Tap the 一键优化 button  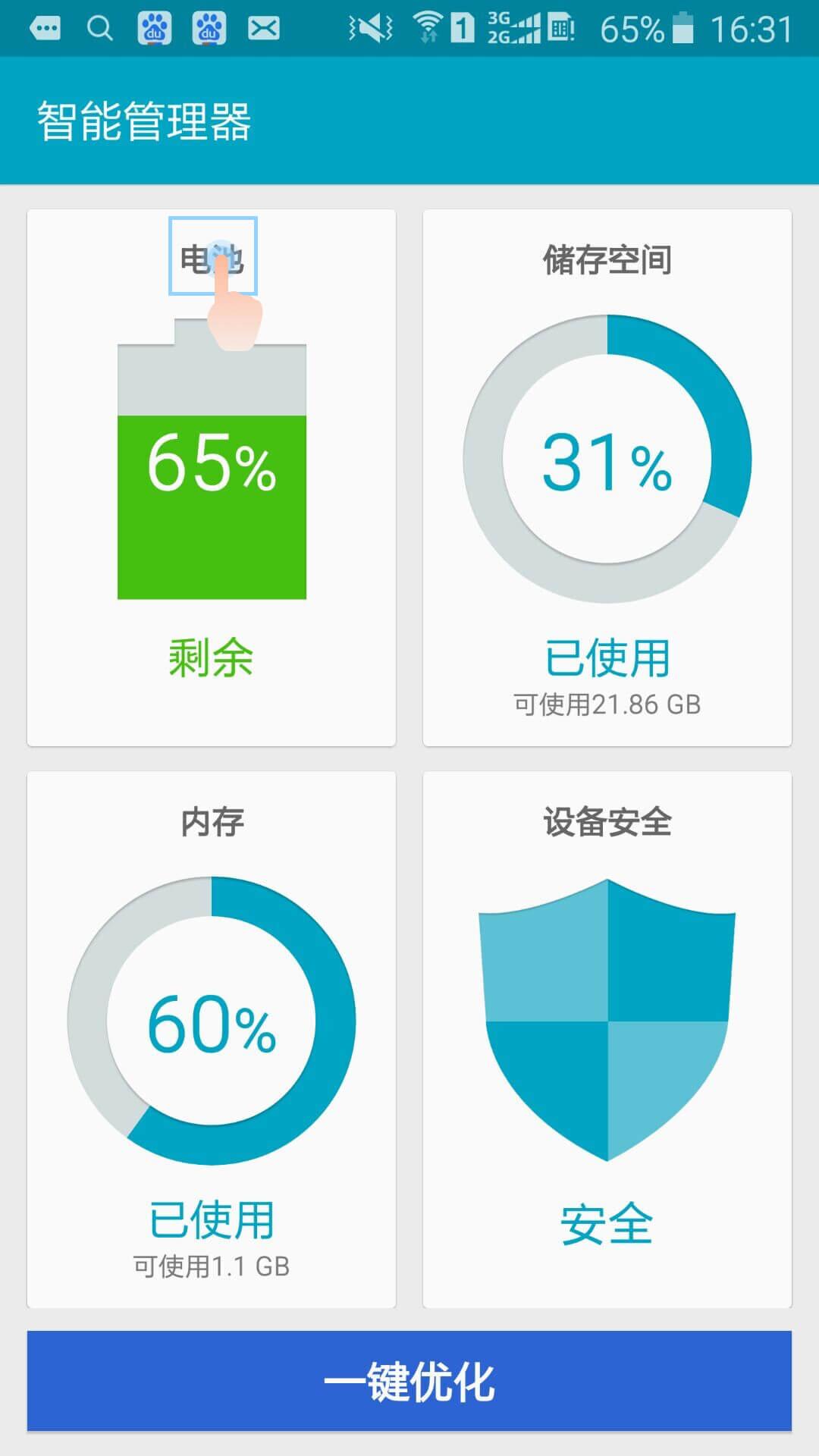pos(409,1381)
